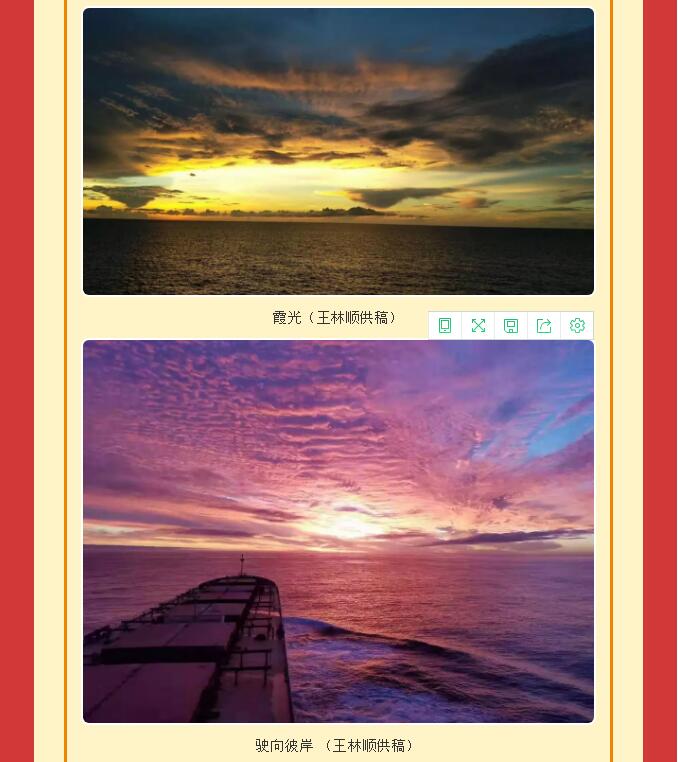Open the 霞光 sunset photo
Viewport: 678px width, 762px height.
point(338,152)
